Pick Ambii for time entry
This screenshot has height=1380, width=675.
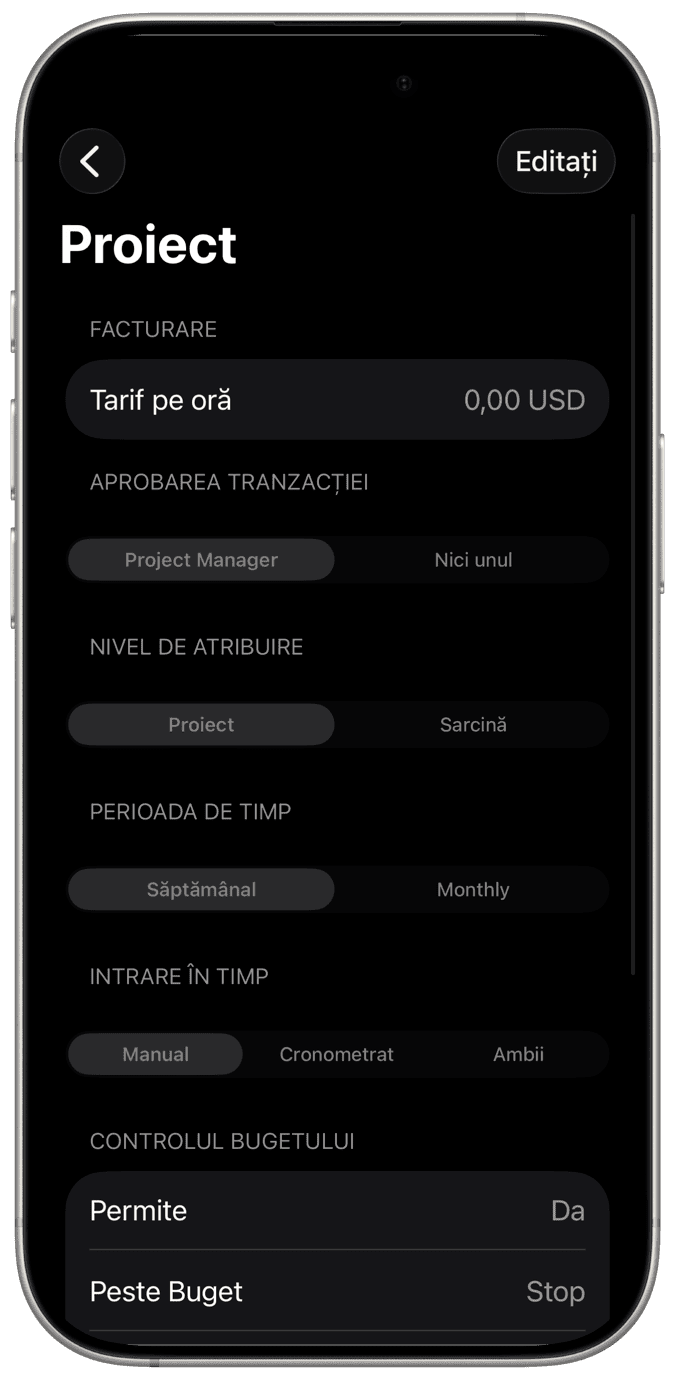tap(518, 1054)
